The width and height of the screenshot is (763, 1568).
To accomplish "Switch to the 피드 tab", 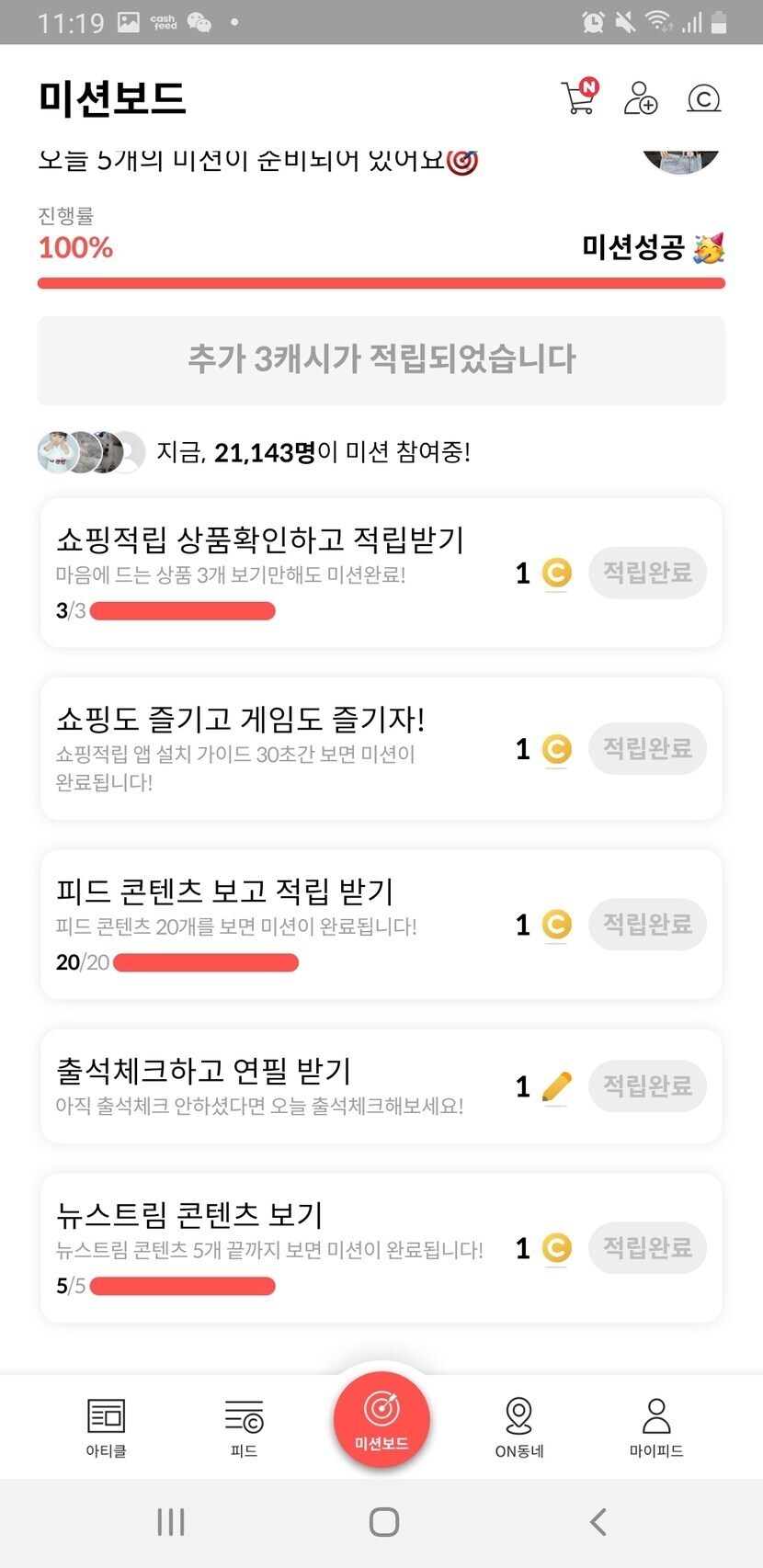I will (244, 1426).
